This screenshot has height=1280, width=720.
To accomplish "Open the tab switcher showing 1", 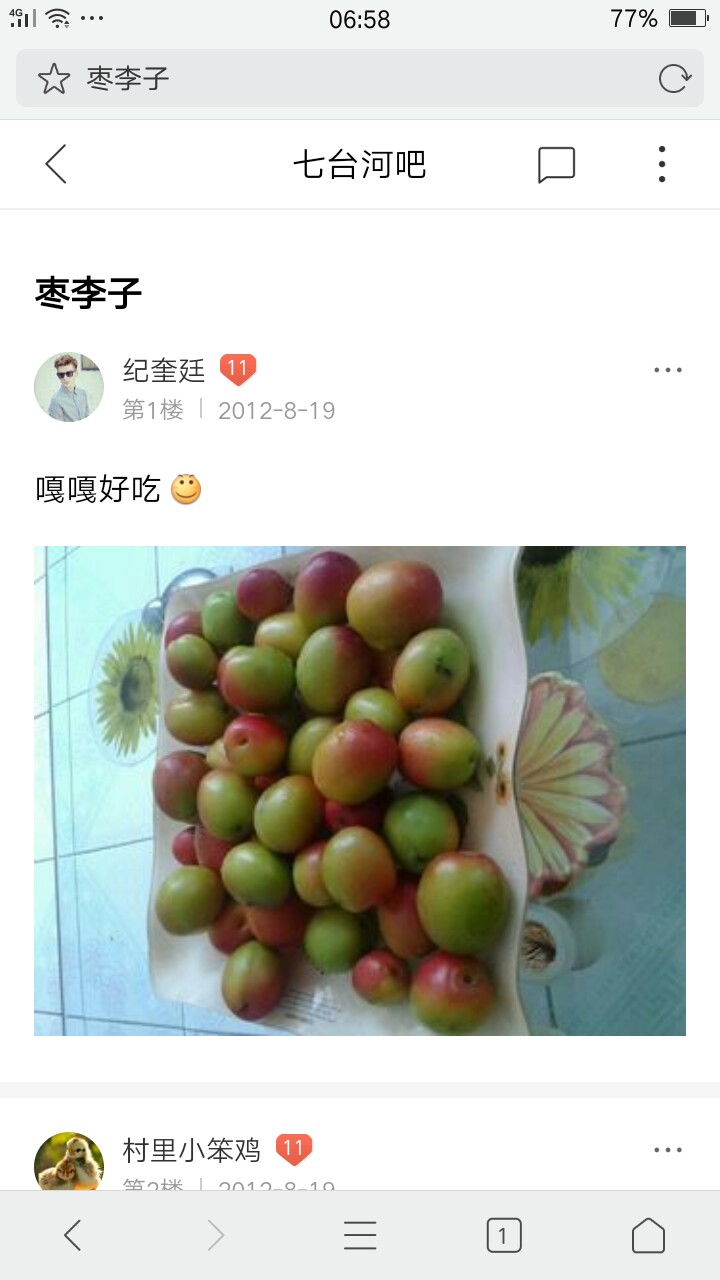I will tap(504, 1236).
